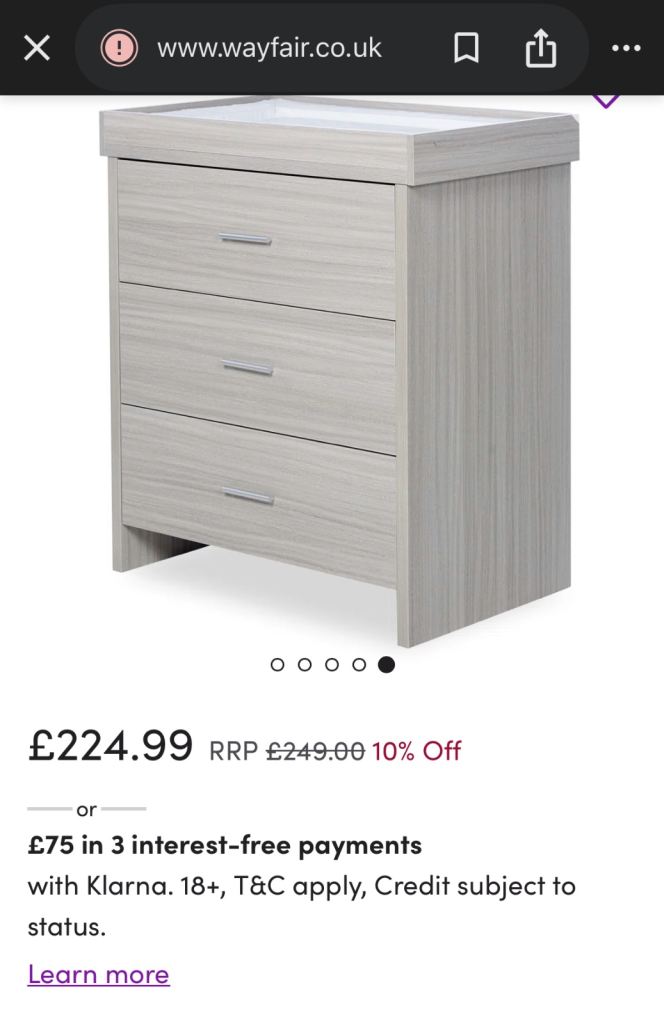Bookmark this Wayfair page
664x1024 pixels.
(466, 48)
